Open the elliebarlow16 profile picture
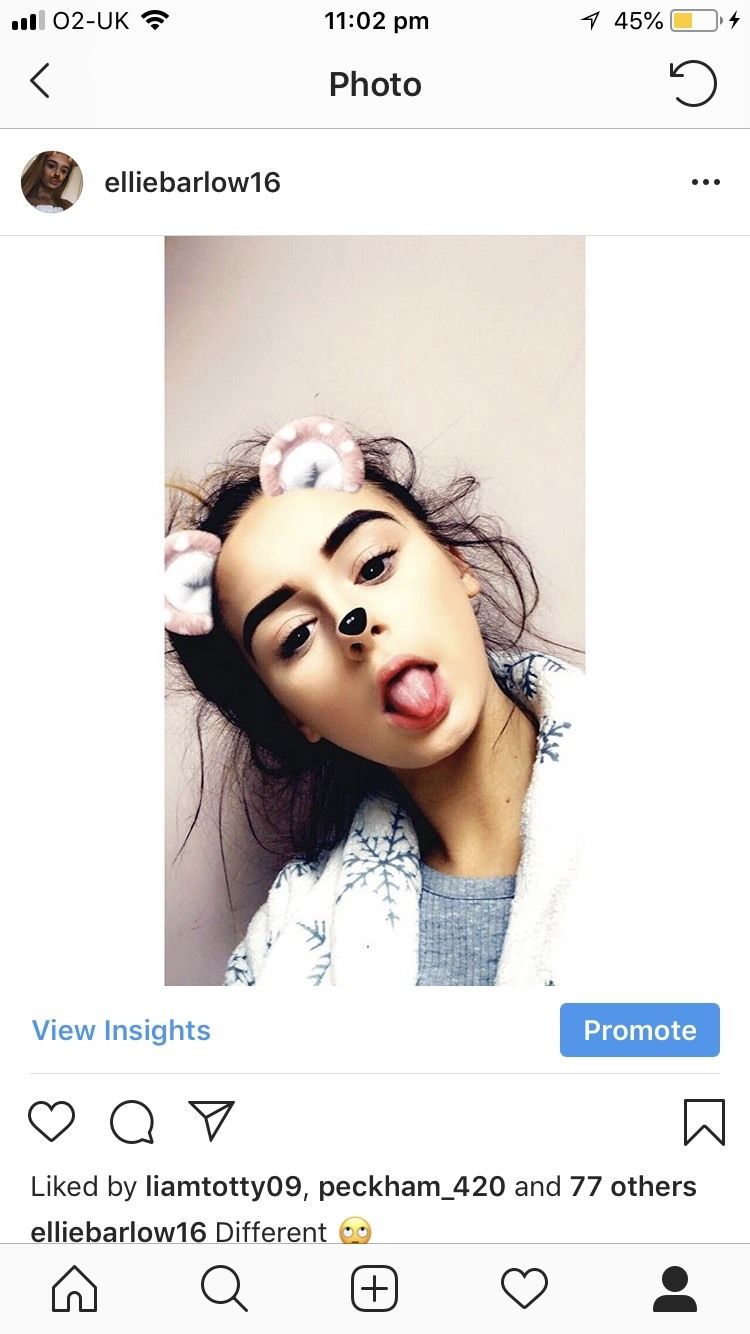The image size is (750, 1334). click(x=52, y=182)
